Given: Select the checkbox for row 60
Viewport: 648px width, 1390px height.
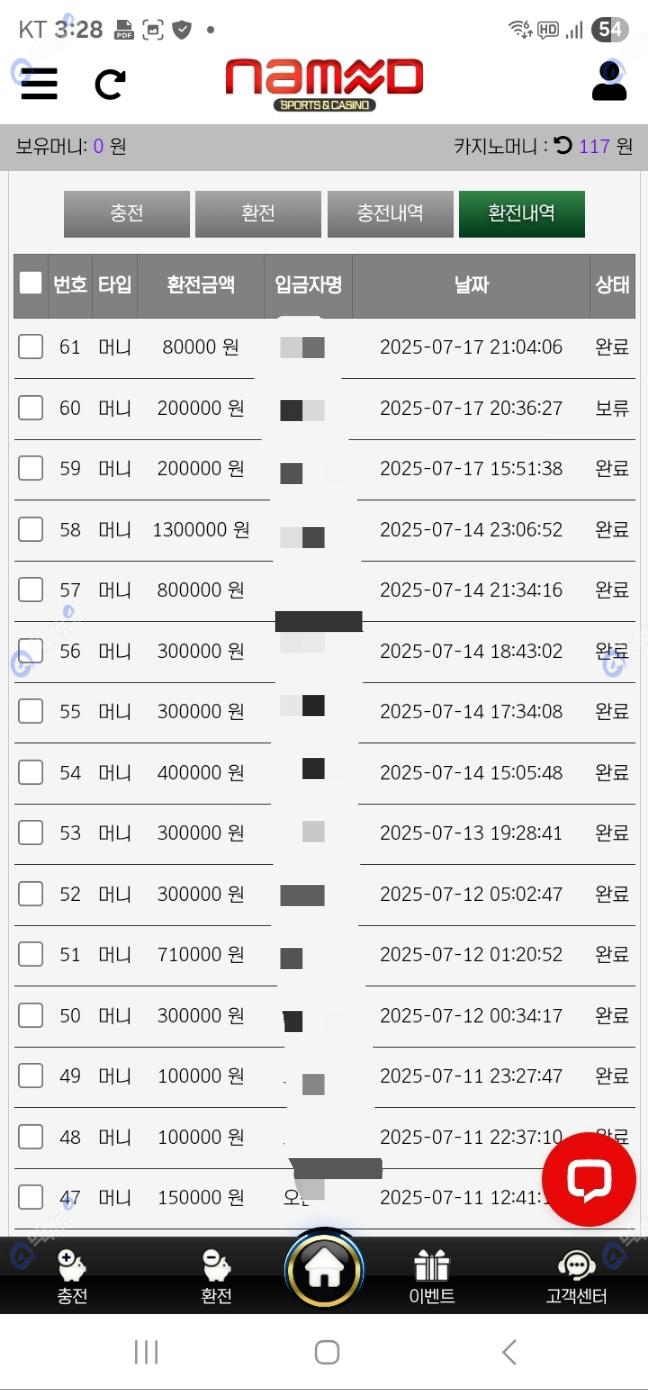Looking at the screenshot, I should click(31, 408).
